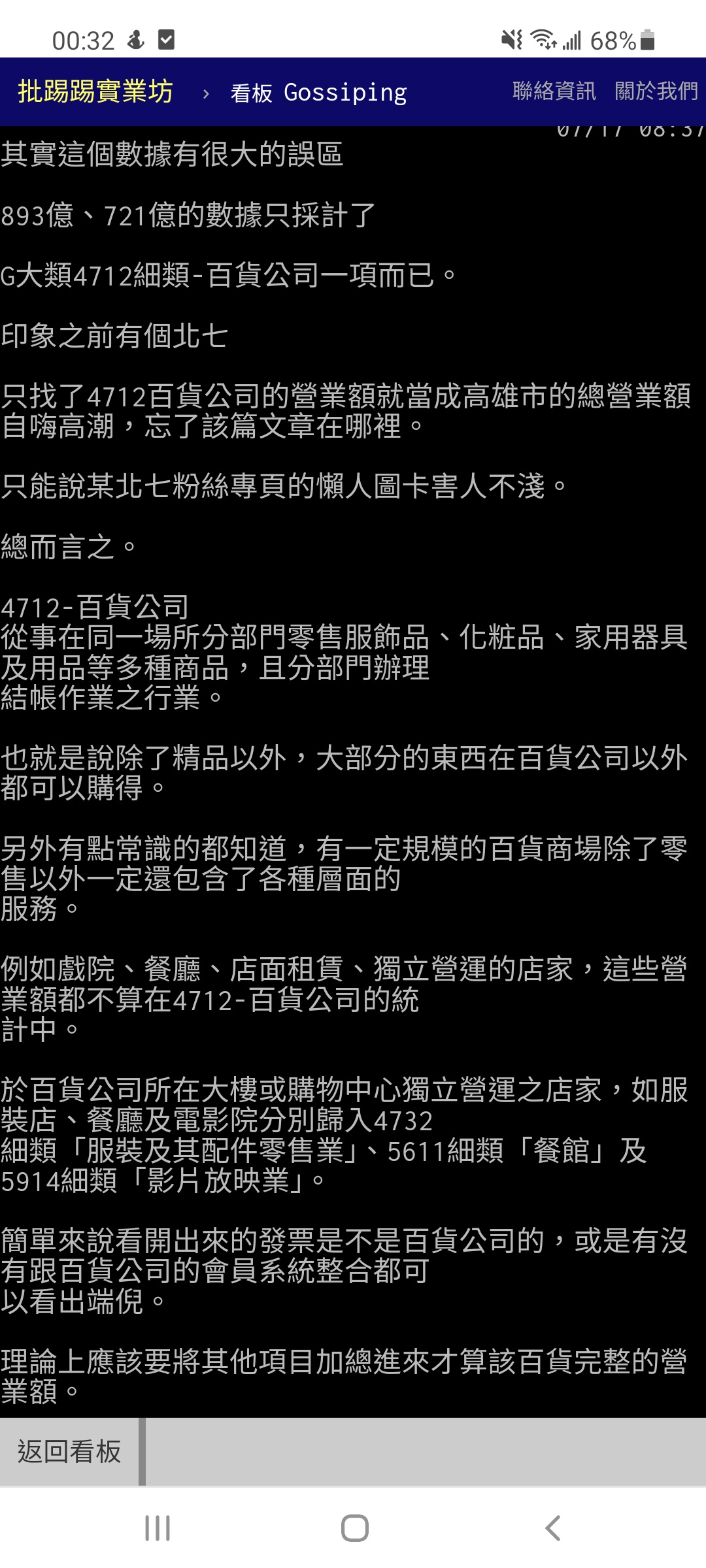
Task: Go back using the system back button
Action: tap(552, 1528)
